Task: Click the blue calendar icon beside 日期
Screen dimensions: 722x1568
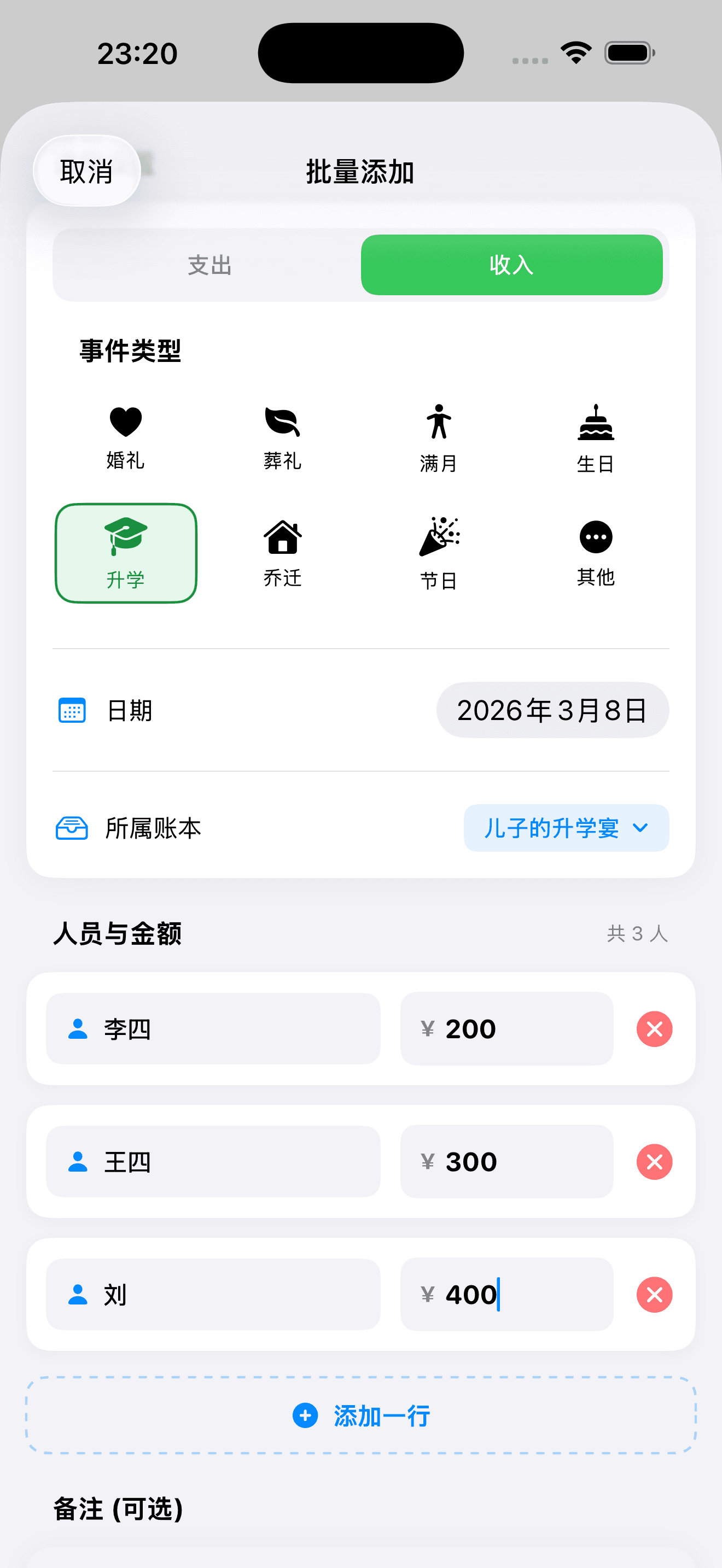Action: (x=71, y=710)
